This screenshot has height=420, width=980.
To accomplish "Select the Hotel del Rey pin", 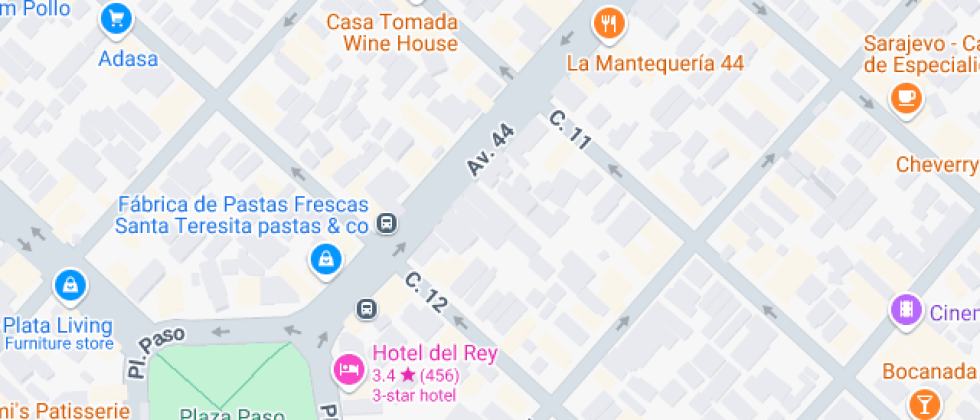I will point(348,370).
